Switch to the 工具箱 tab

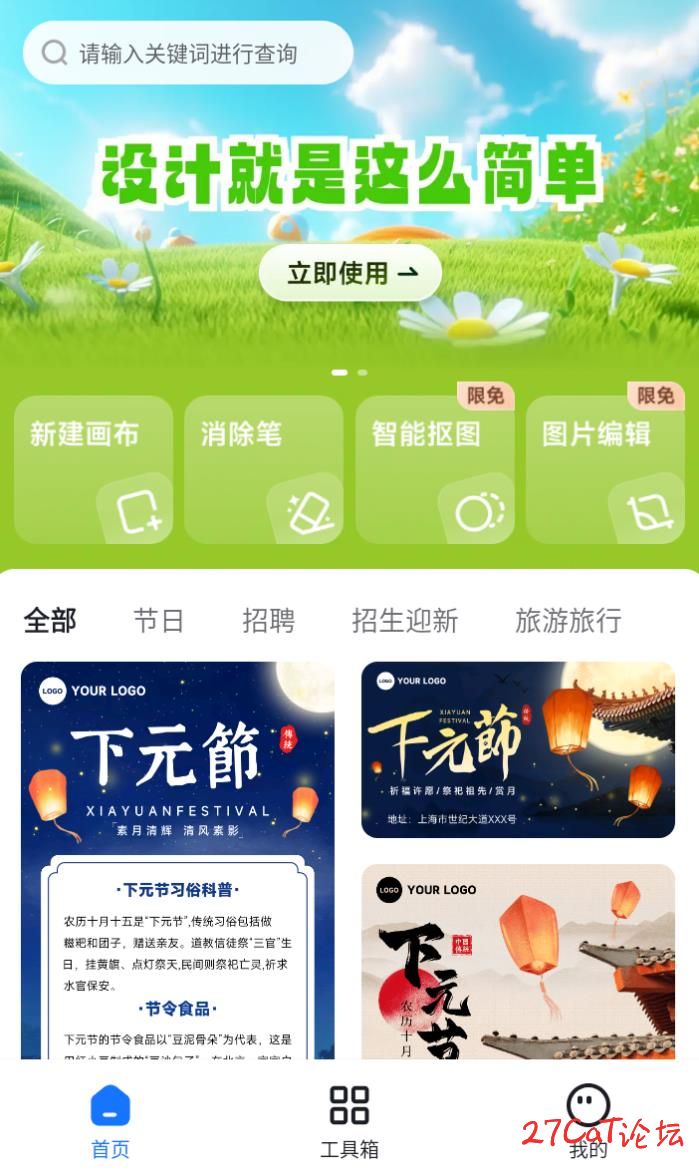tap(349, 1122)
